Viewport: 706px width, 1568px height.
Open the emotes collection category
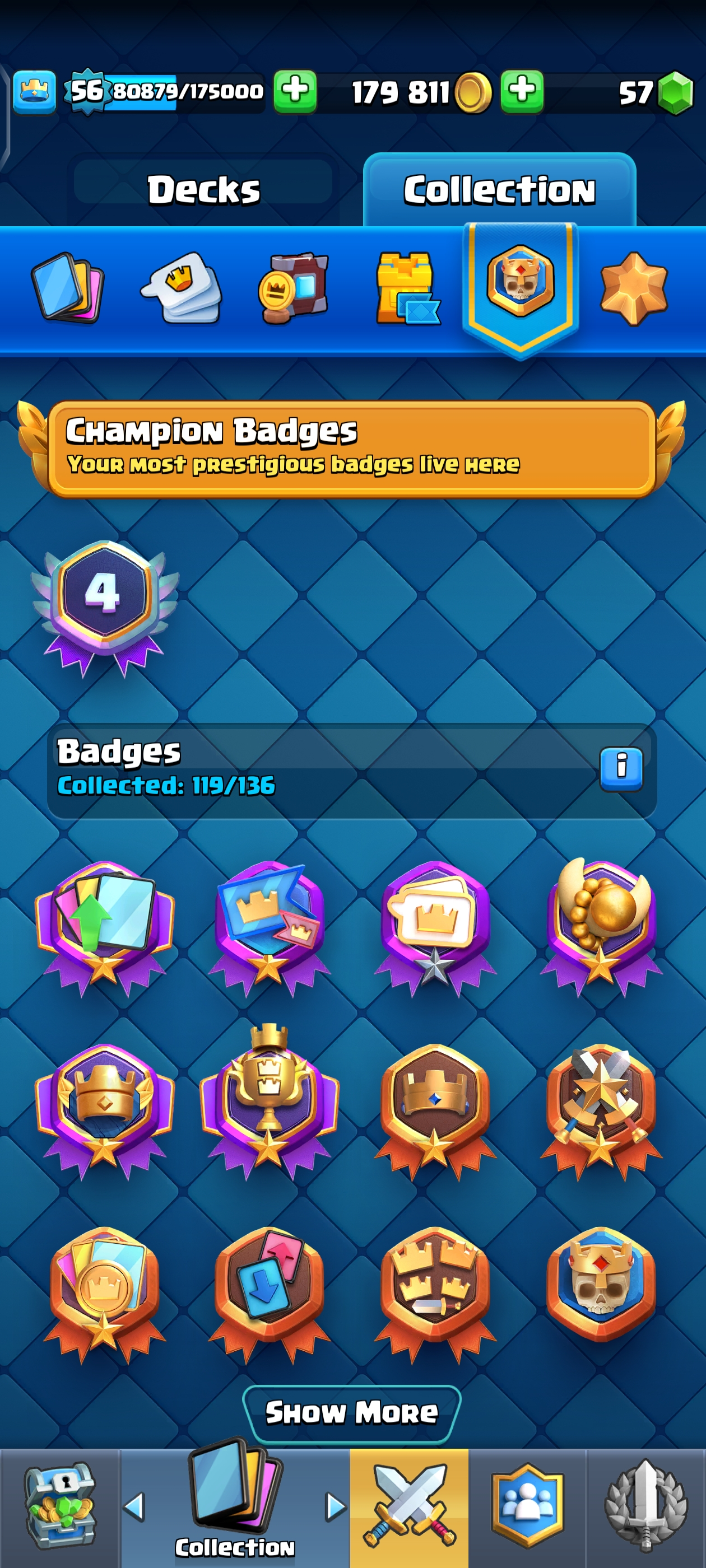[181, 287]
